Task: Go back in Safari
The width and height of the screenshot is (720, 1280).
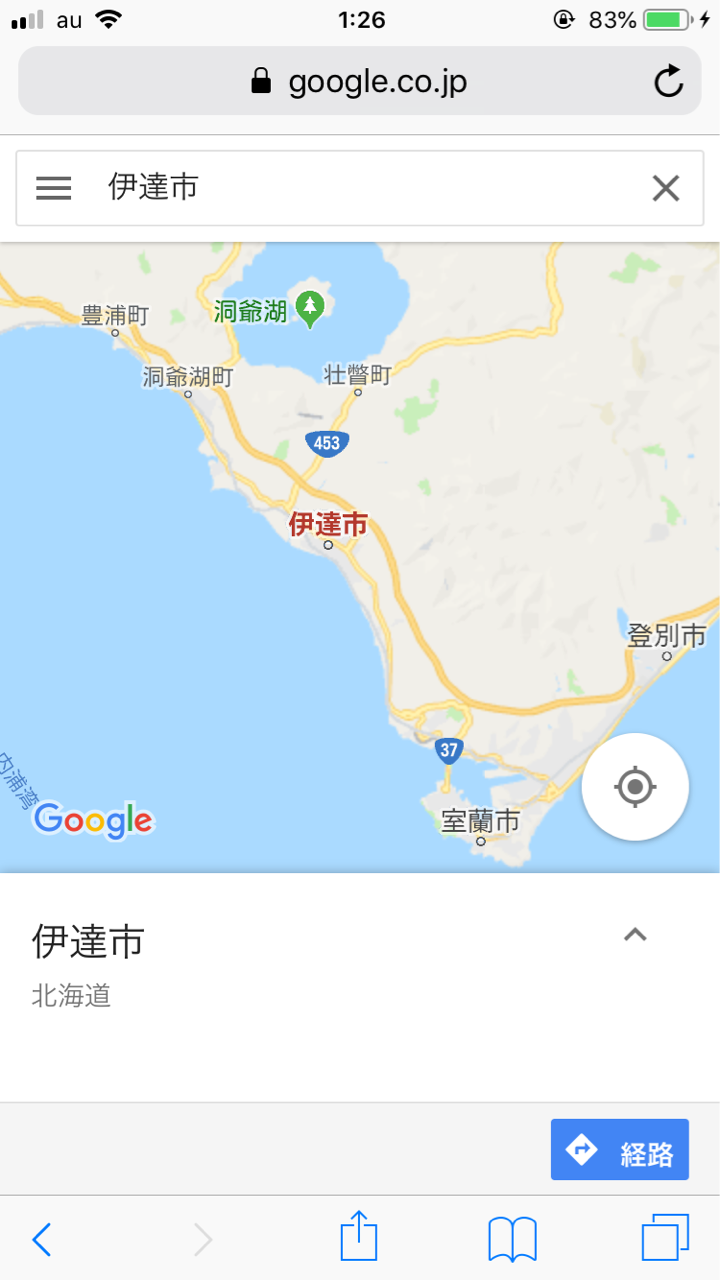Action: pyautogui.click(x=42, y=1240)
